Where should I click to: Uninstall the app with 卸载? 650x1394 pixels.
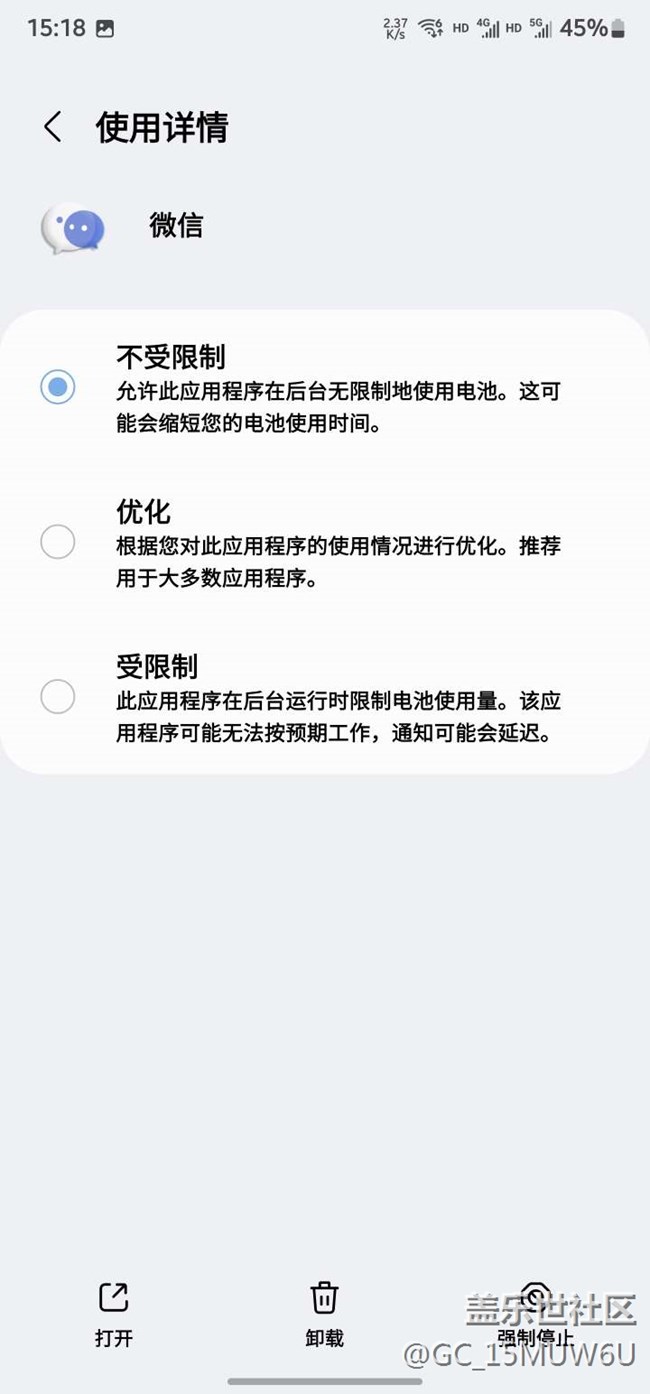click(324, 1314)
